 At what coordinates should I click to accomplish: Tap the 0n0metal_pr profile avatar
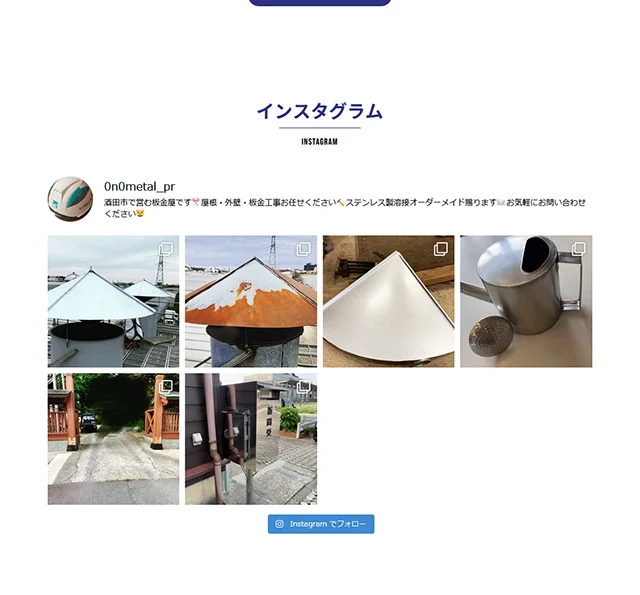70,199
